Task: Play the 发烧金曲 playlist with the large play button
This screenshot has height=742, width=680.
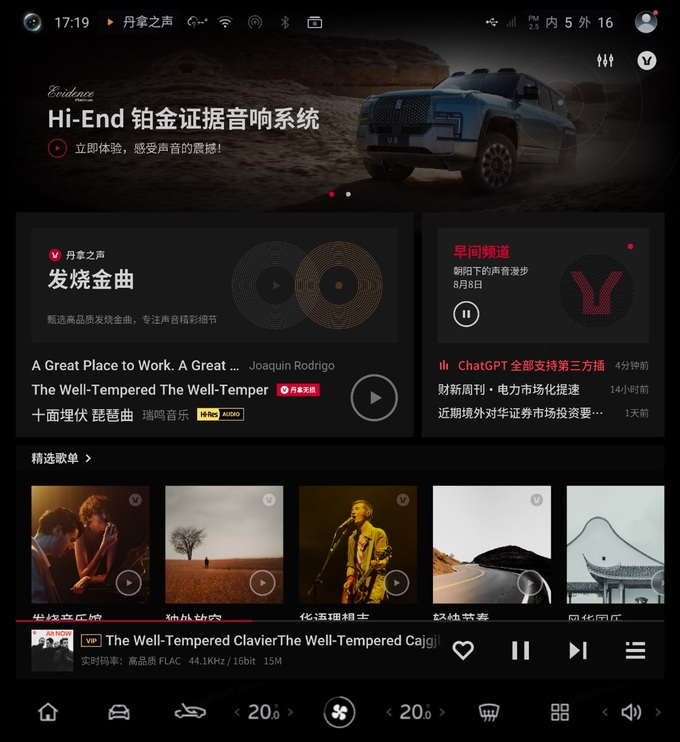Action: 374,398
